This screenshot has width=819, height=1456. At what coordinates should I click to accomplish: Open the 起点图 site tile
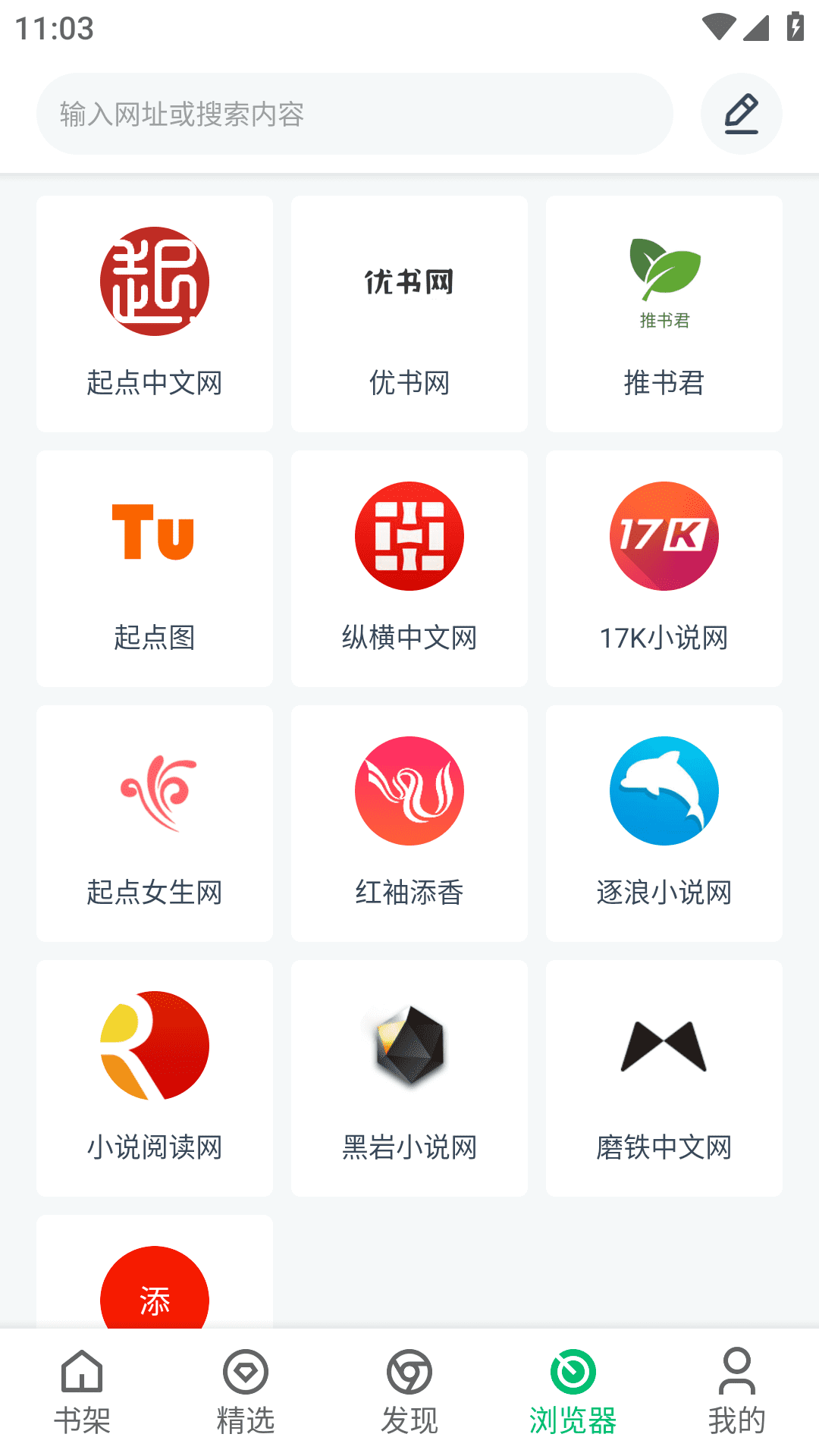[x=155, y=569]
